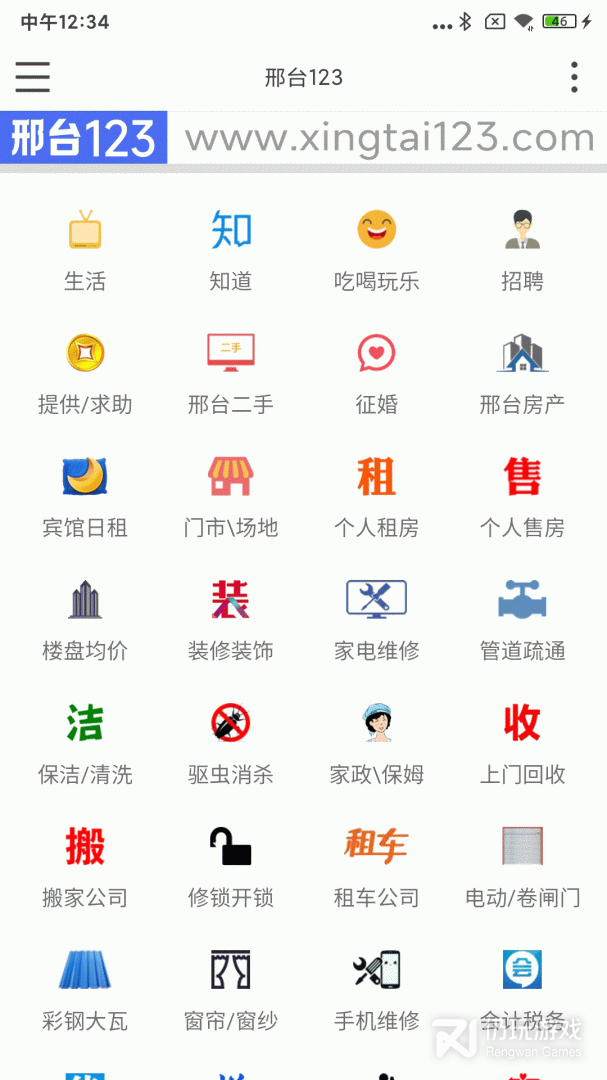607x1080 pixels.
Task: Open the hamburger drawer menu
Action: [x=33, y=77]
